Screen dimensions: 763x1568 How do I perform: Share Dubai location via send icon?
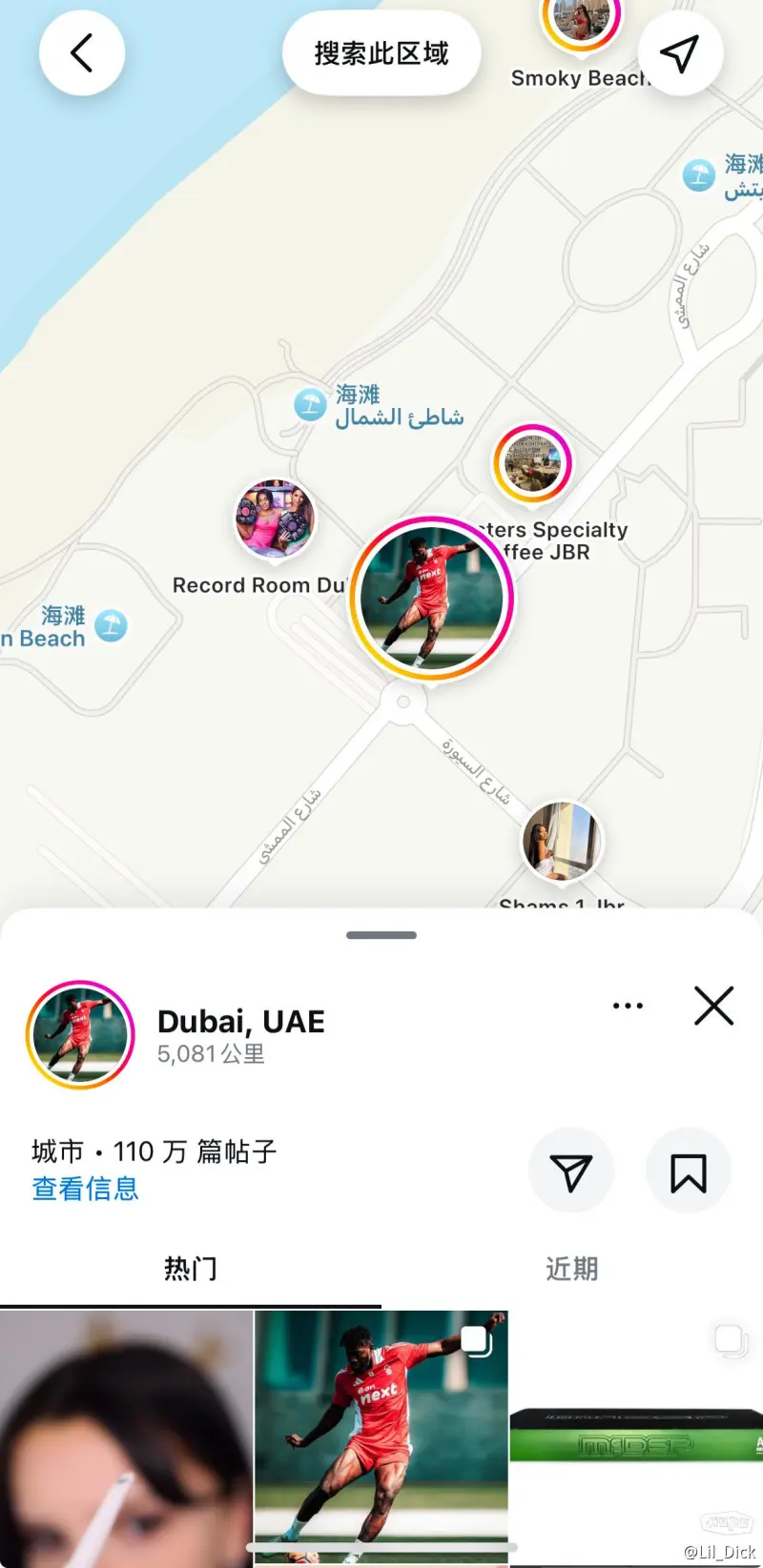tap(571, 1171)
